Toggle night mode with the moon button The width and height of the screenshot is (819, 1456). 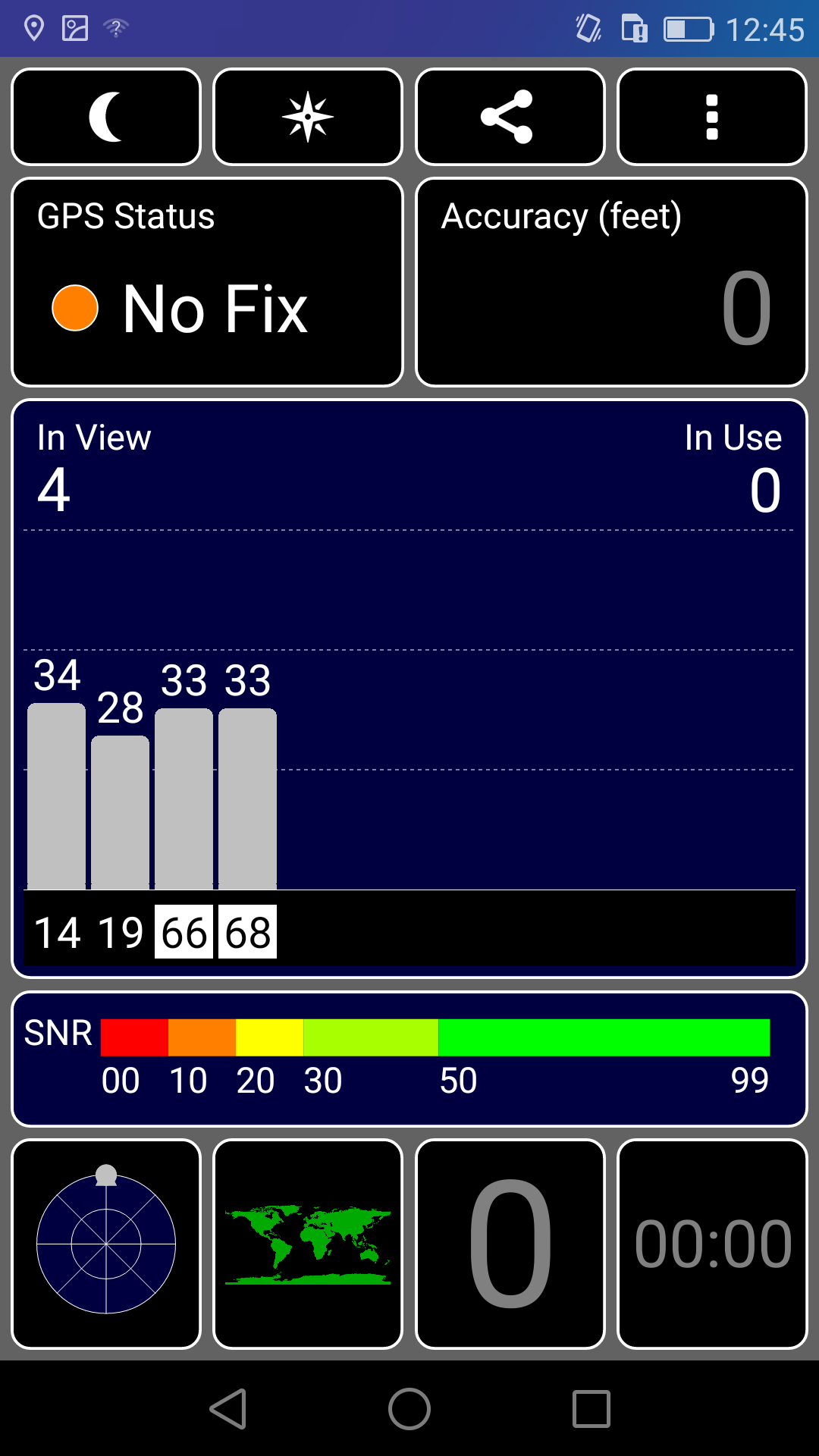[x=106, y=117]
